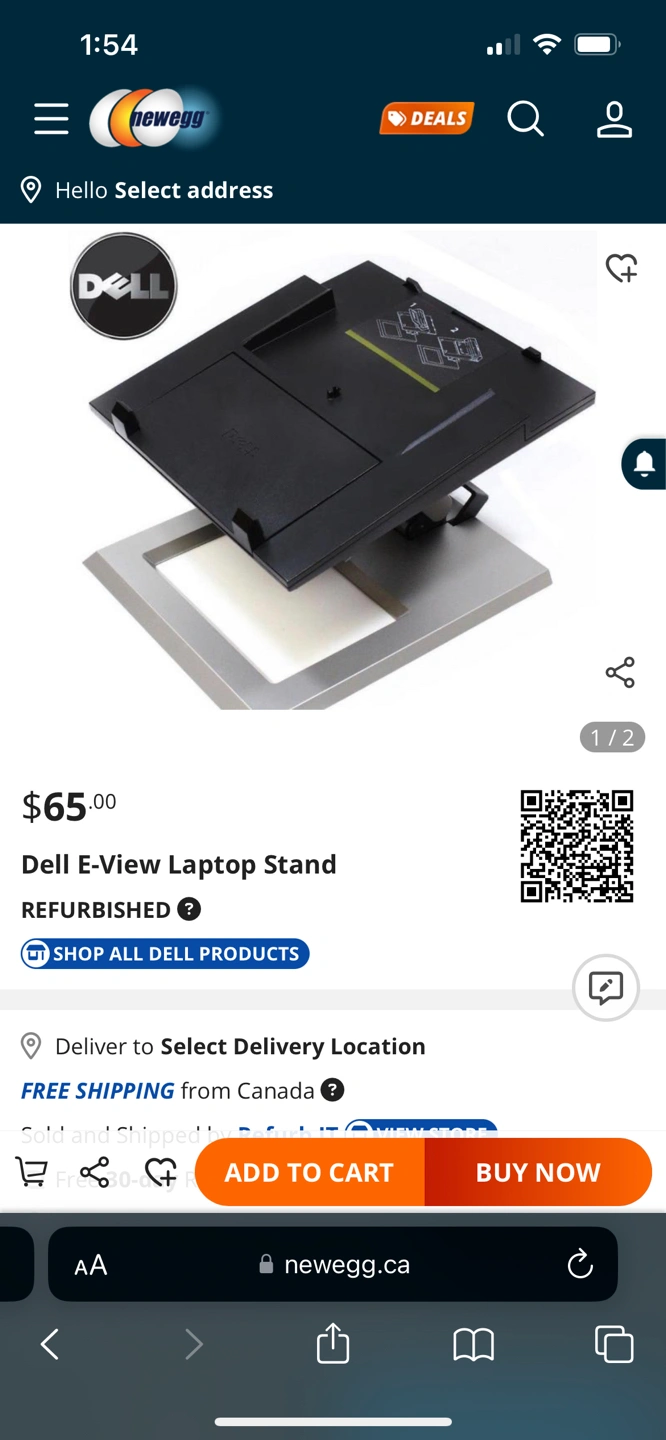Open the Deals page
This screenshot has width=666, height=1440.
(x=426, y=119)
